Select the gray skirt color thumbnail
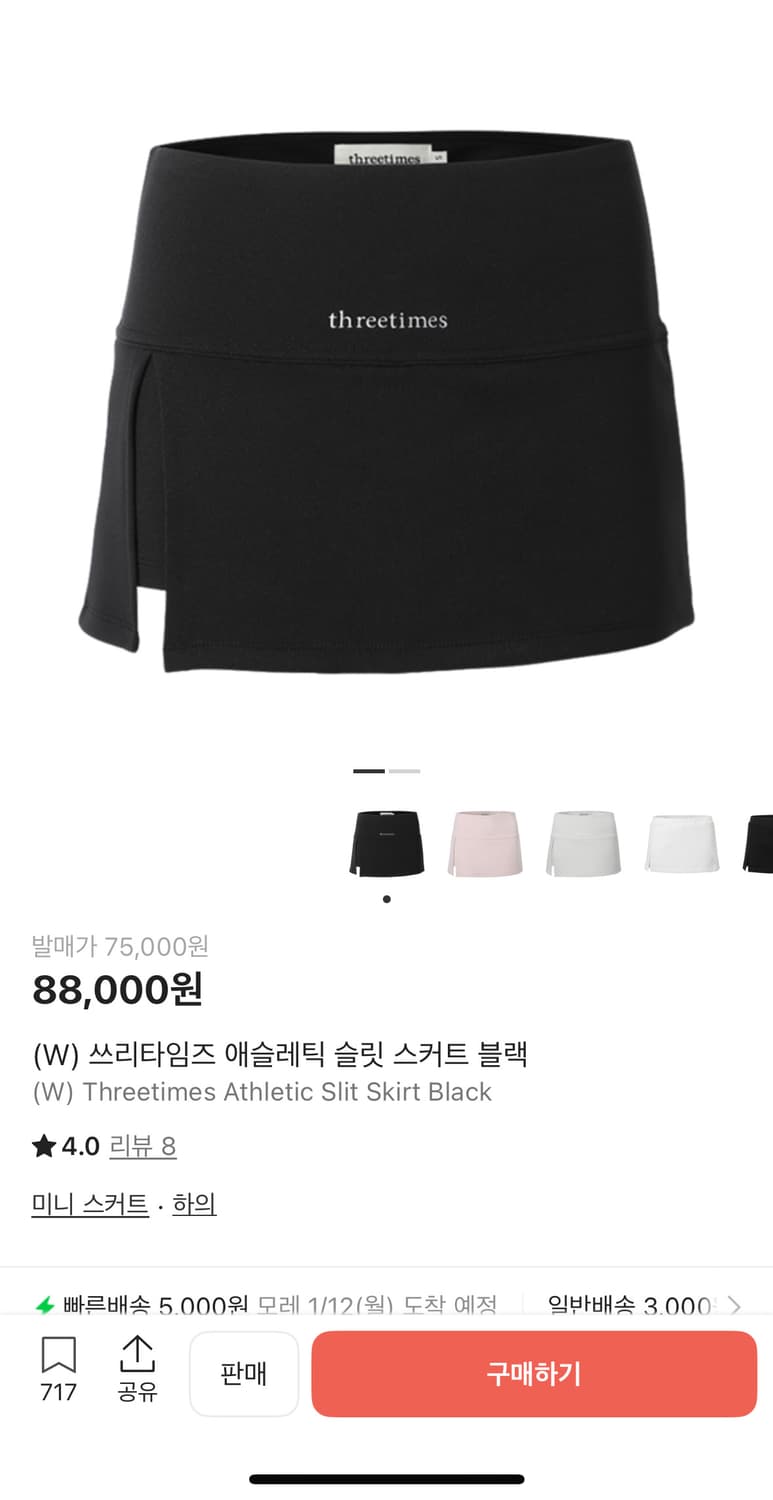 tap(584, 842)
